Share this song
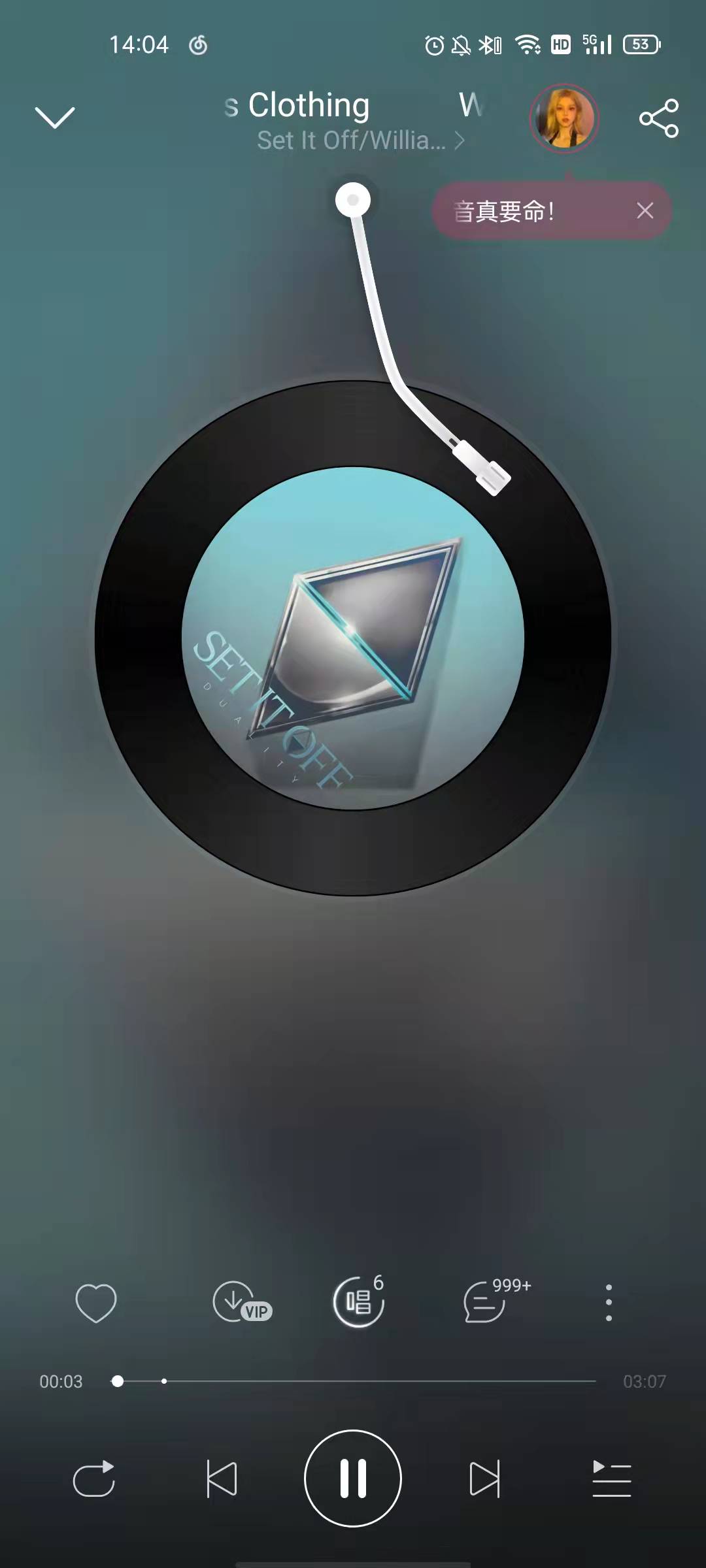Image resolution: width=706 pixels, height=1568 pixels. [658, 118]
